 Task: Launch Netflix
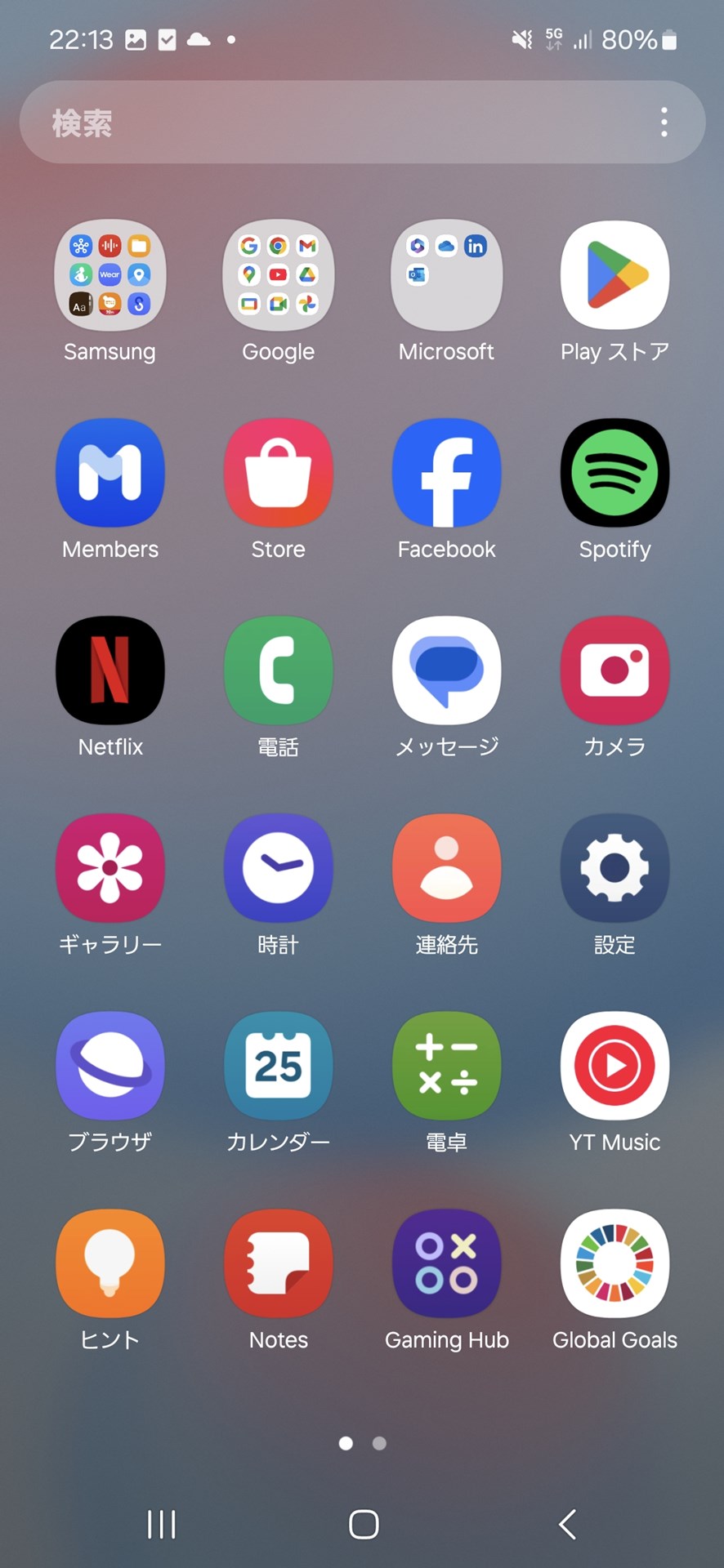110,670
